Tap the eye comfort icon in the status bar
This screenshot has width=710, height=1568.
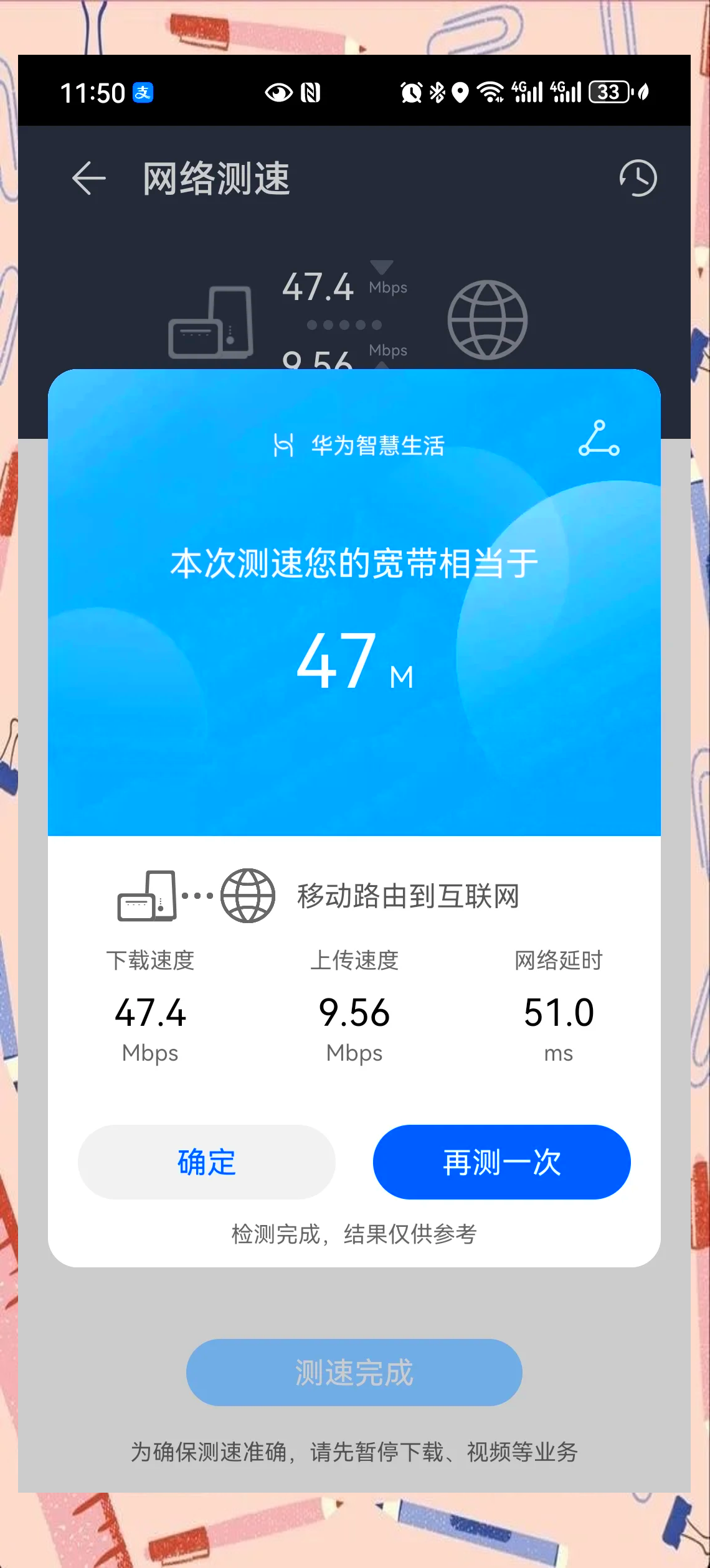[x=278, y=92]
